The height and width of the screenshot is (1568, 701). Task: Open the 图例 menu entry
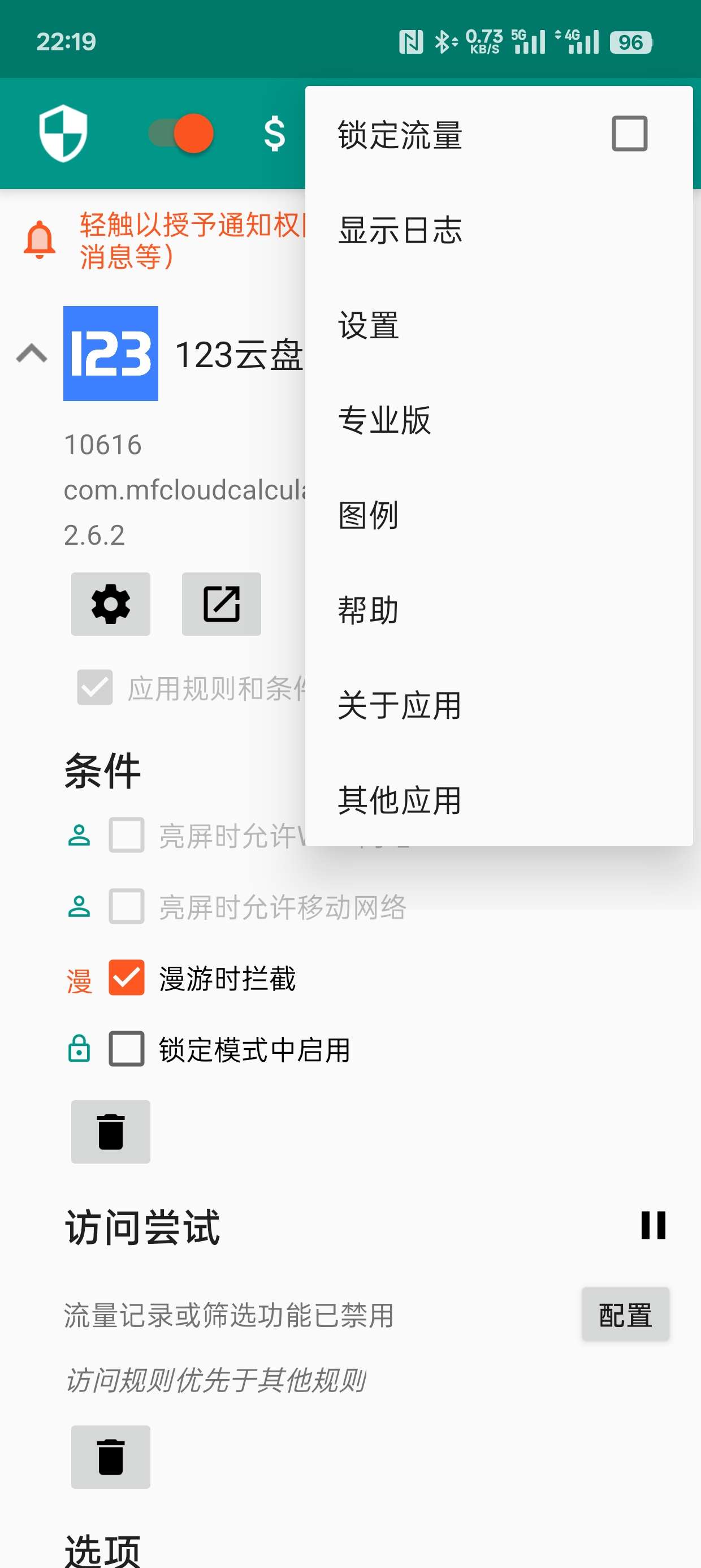[x=368, y=515]
